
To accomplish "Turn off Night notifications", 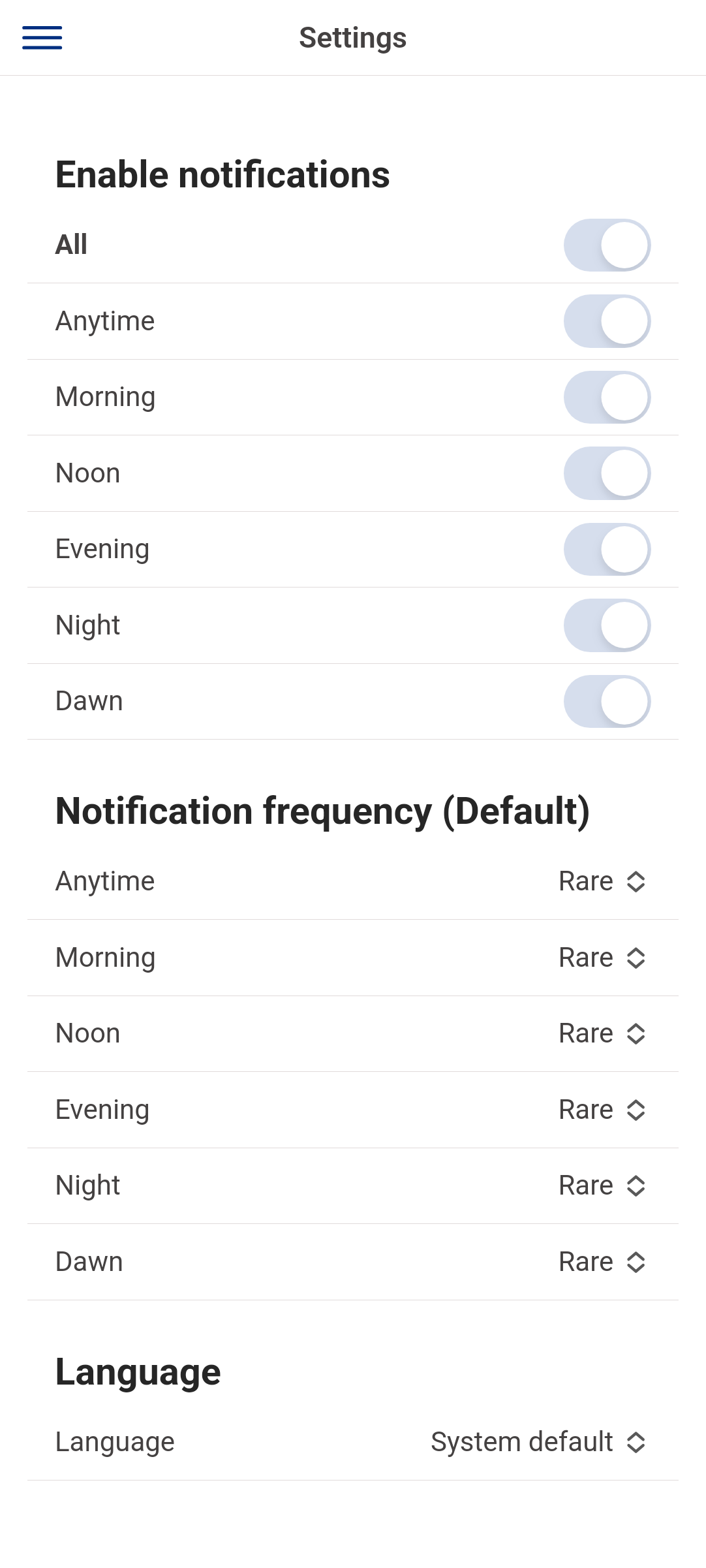I will (x=607, y=625).
